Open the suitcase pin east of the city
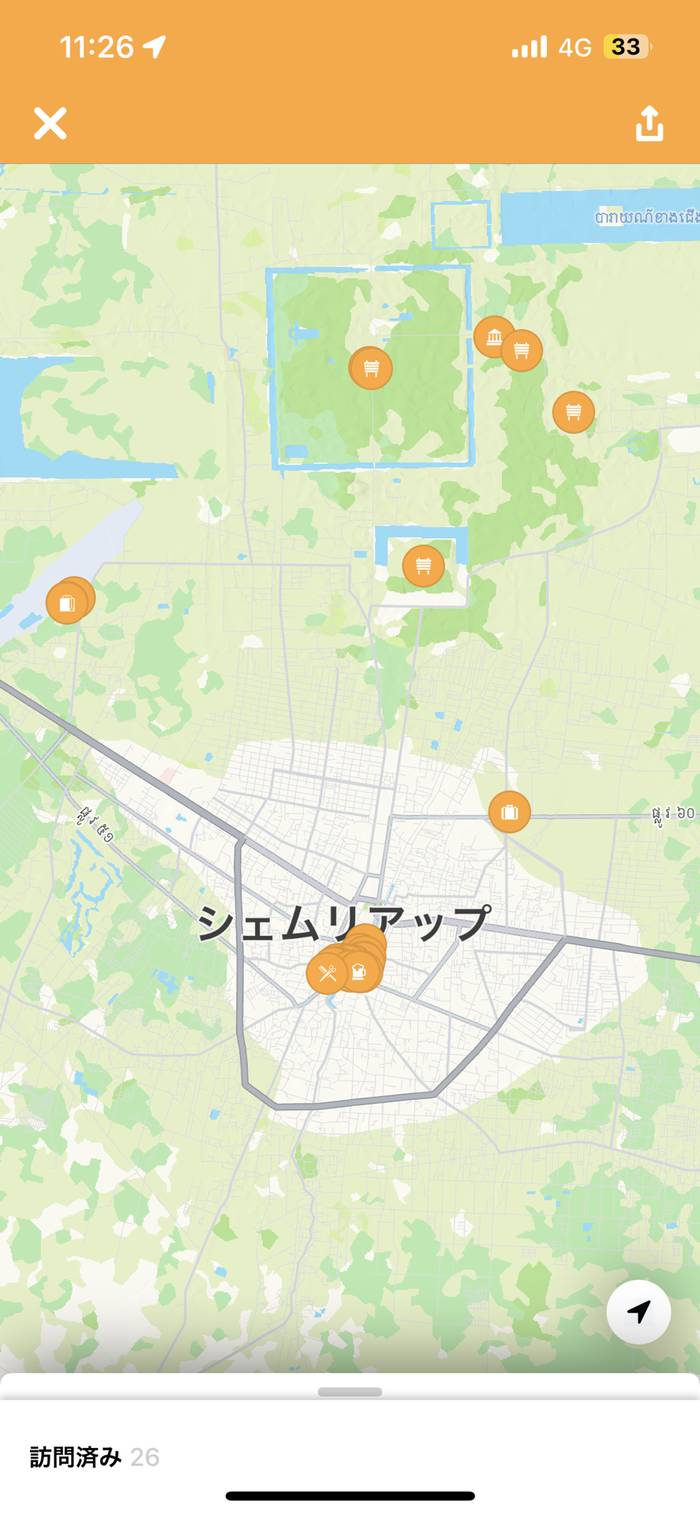Viewport: 700px width, 1515px height. coord(509,811)
